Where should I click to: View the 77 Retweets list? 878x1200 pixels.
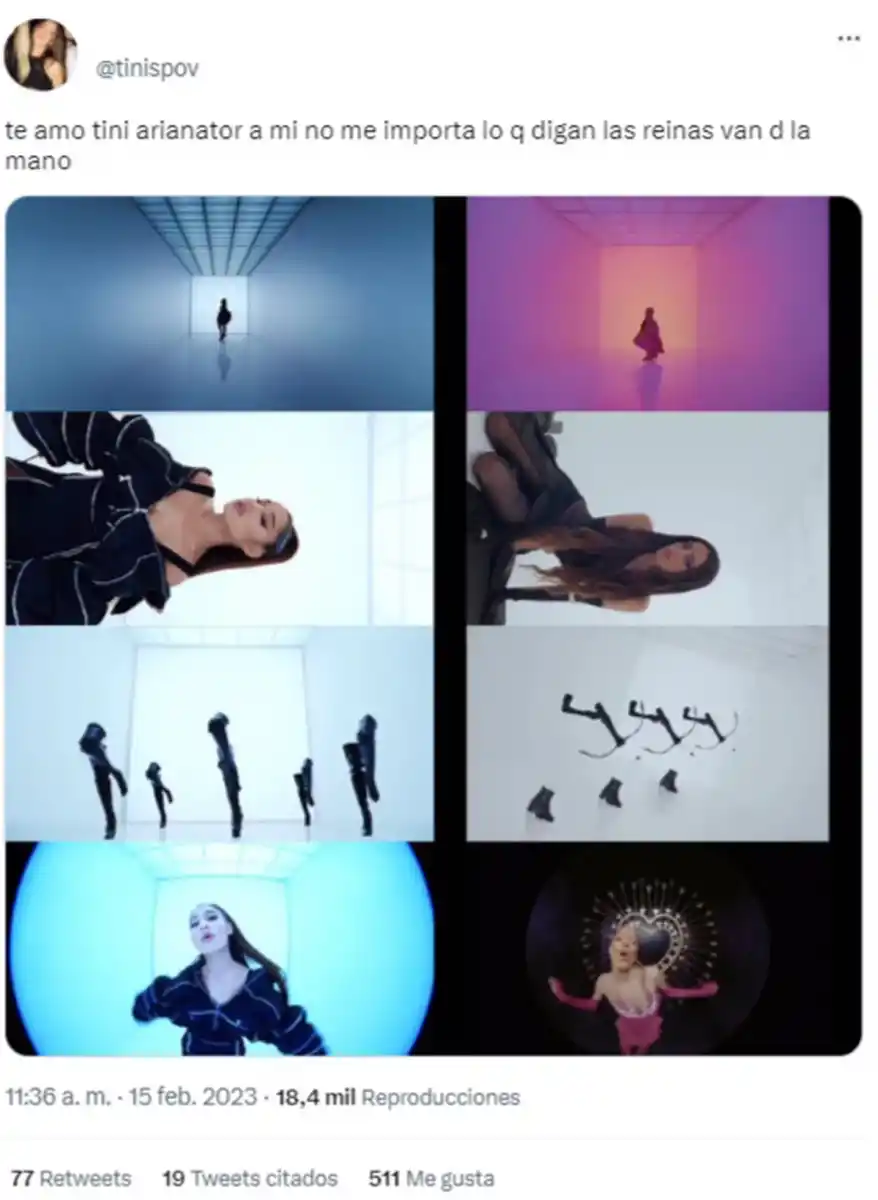click(70, 1178)
